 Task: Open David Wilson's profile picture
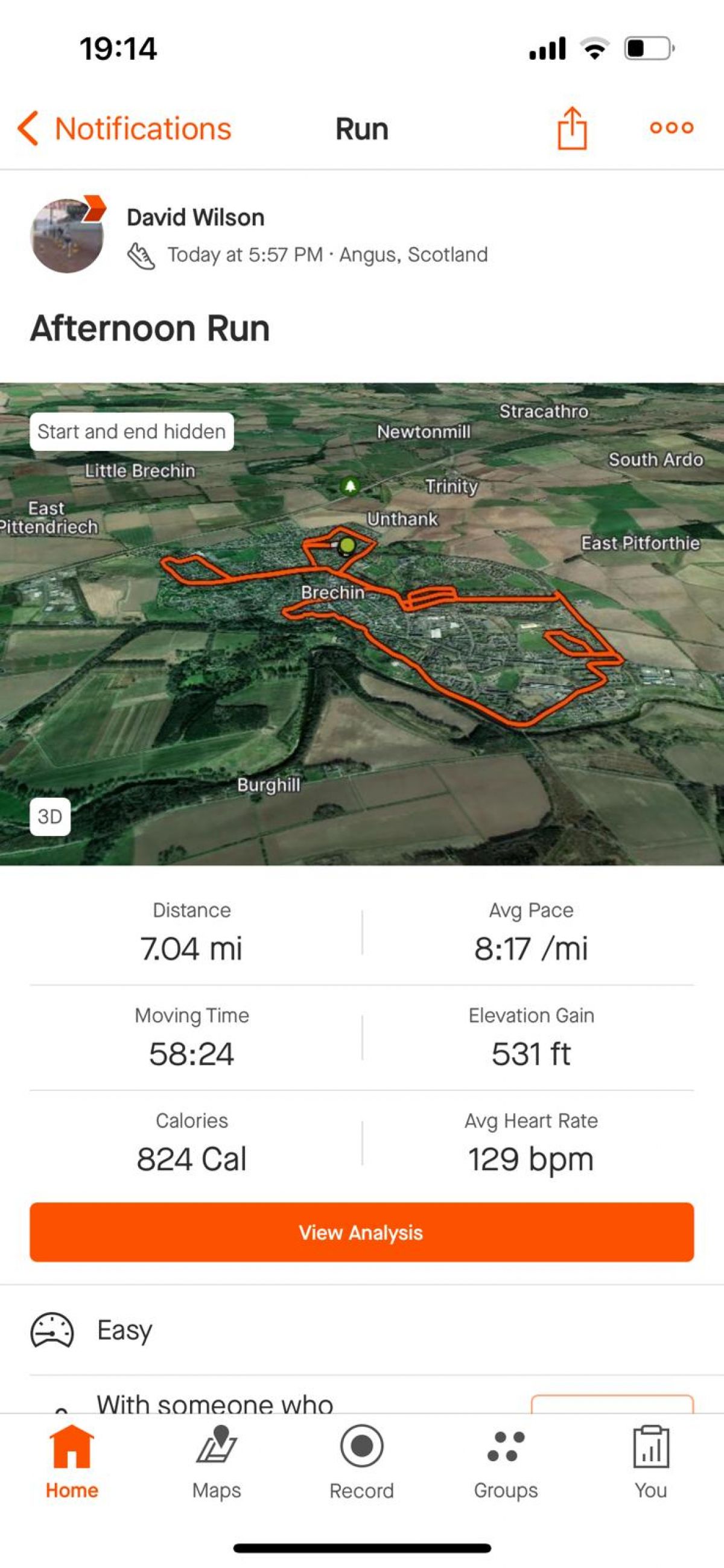(x=68, y=235)
